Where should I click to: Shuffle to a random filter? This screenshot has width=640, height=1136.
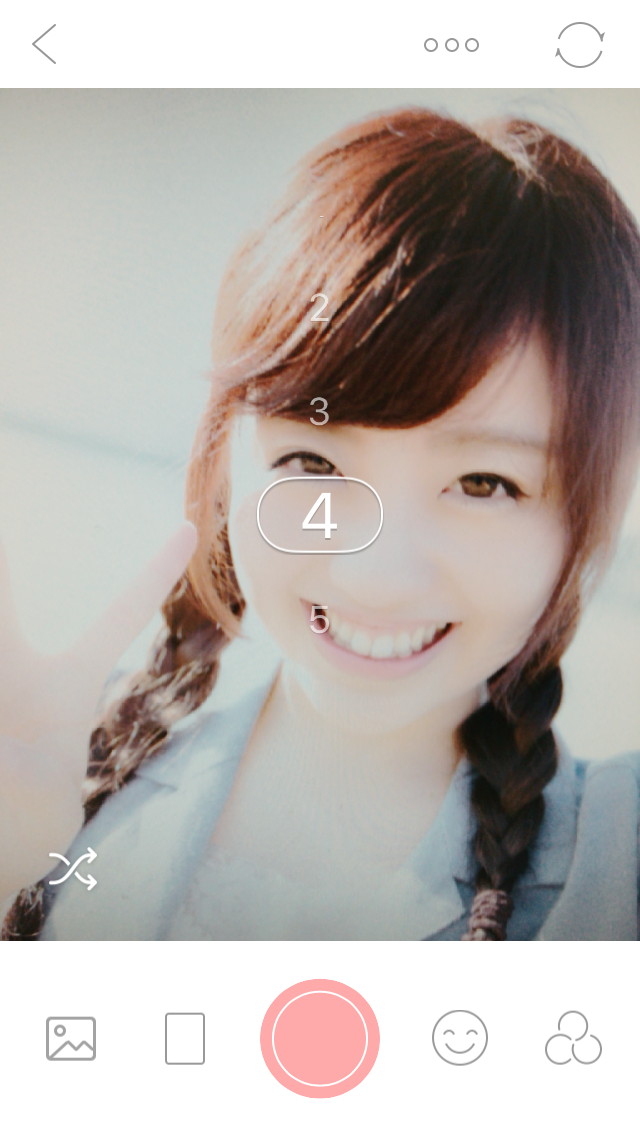tap(73, 868)
